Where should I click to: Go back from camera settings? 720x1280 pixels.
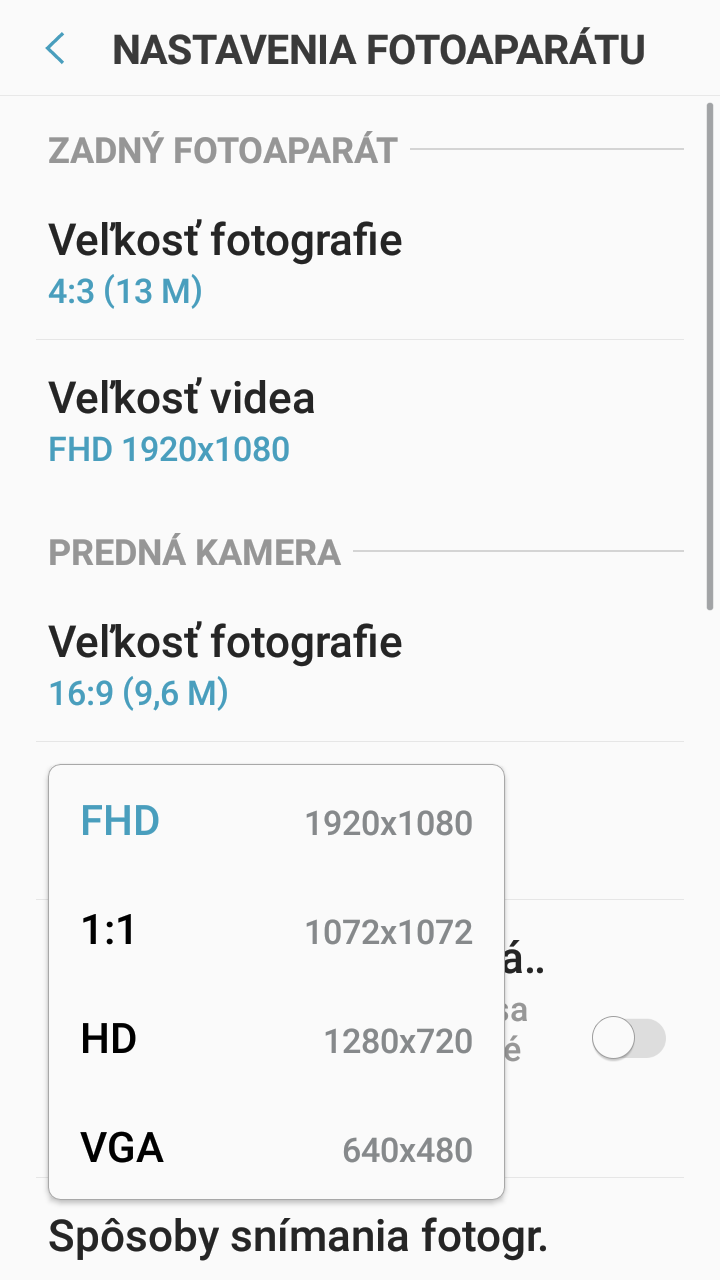(55, 48)
